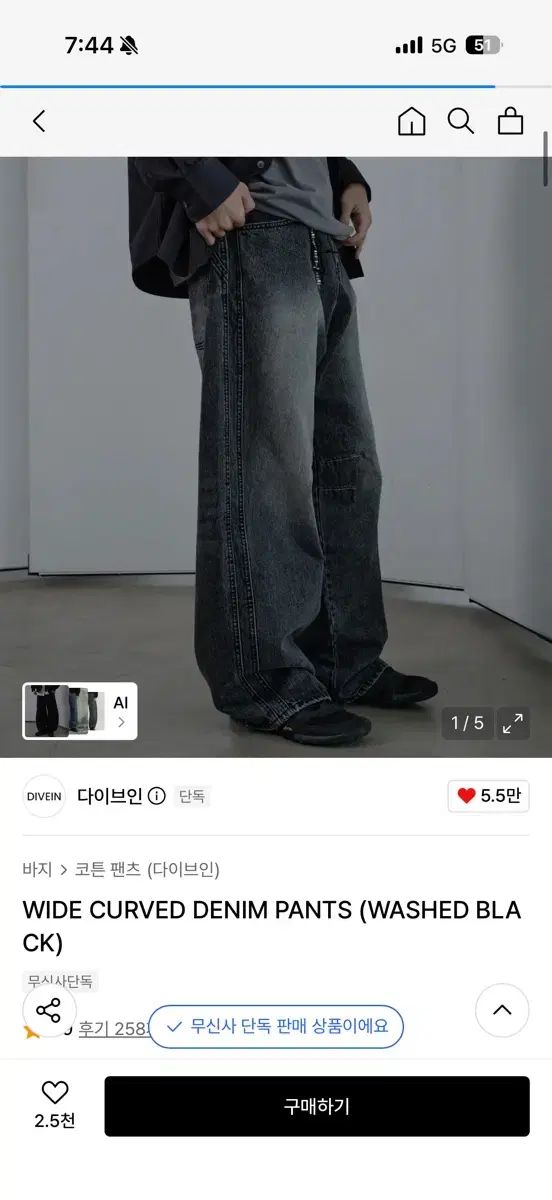Image resolution: width=552 pixels, height=1200 pixels.
Task: Open the 후기 reviews link
Action: click(x=114, y=1029)
